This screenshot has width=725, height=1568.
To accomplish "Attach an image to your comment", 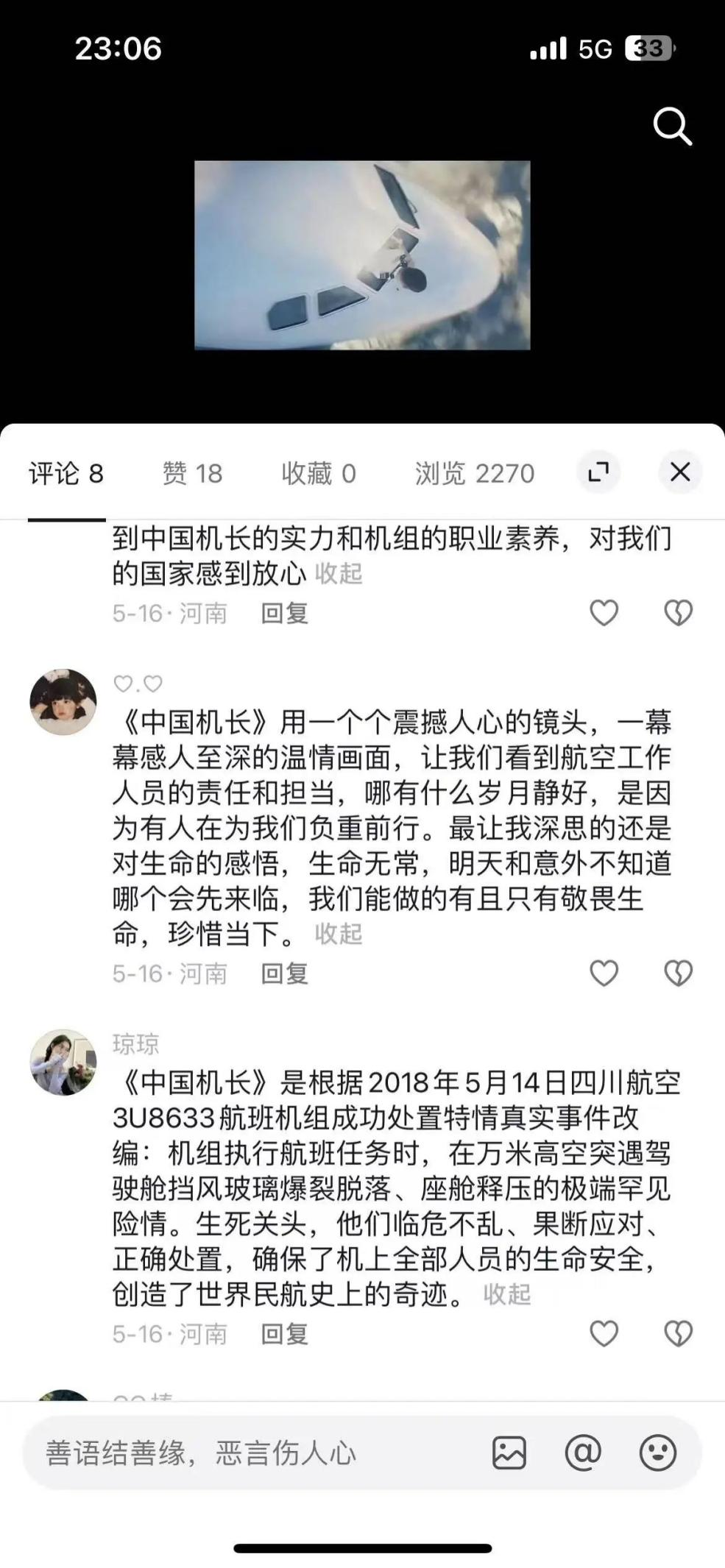I will pyautogui.click(x=509, y=1453).
